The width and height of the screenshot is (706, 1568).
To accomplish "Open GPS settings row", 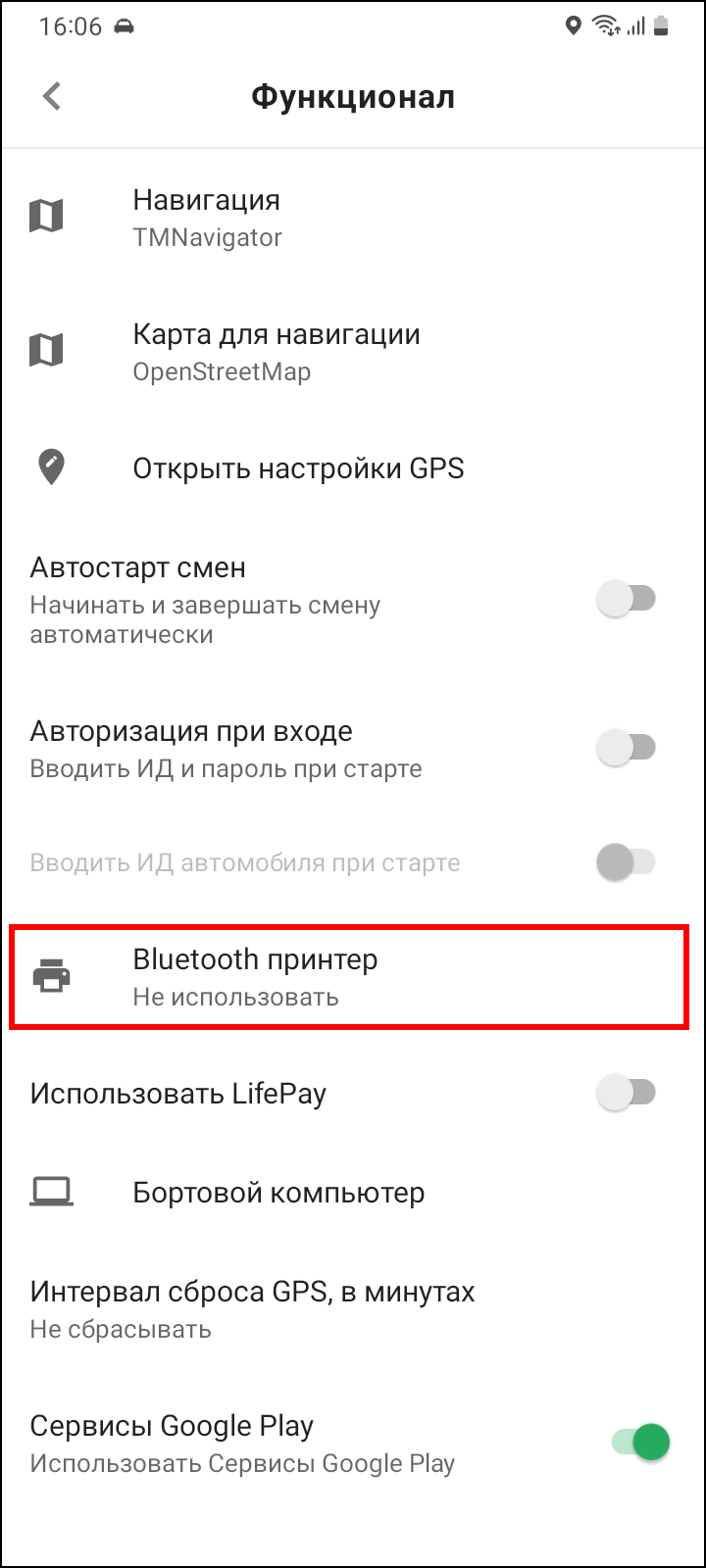I will coord(353,468).
